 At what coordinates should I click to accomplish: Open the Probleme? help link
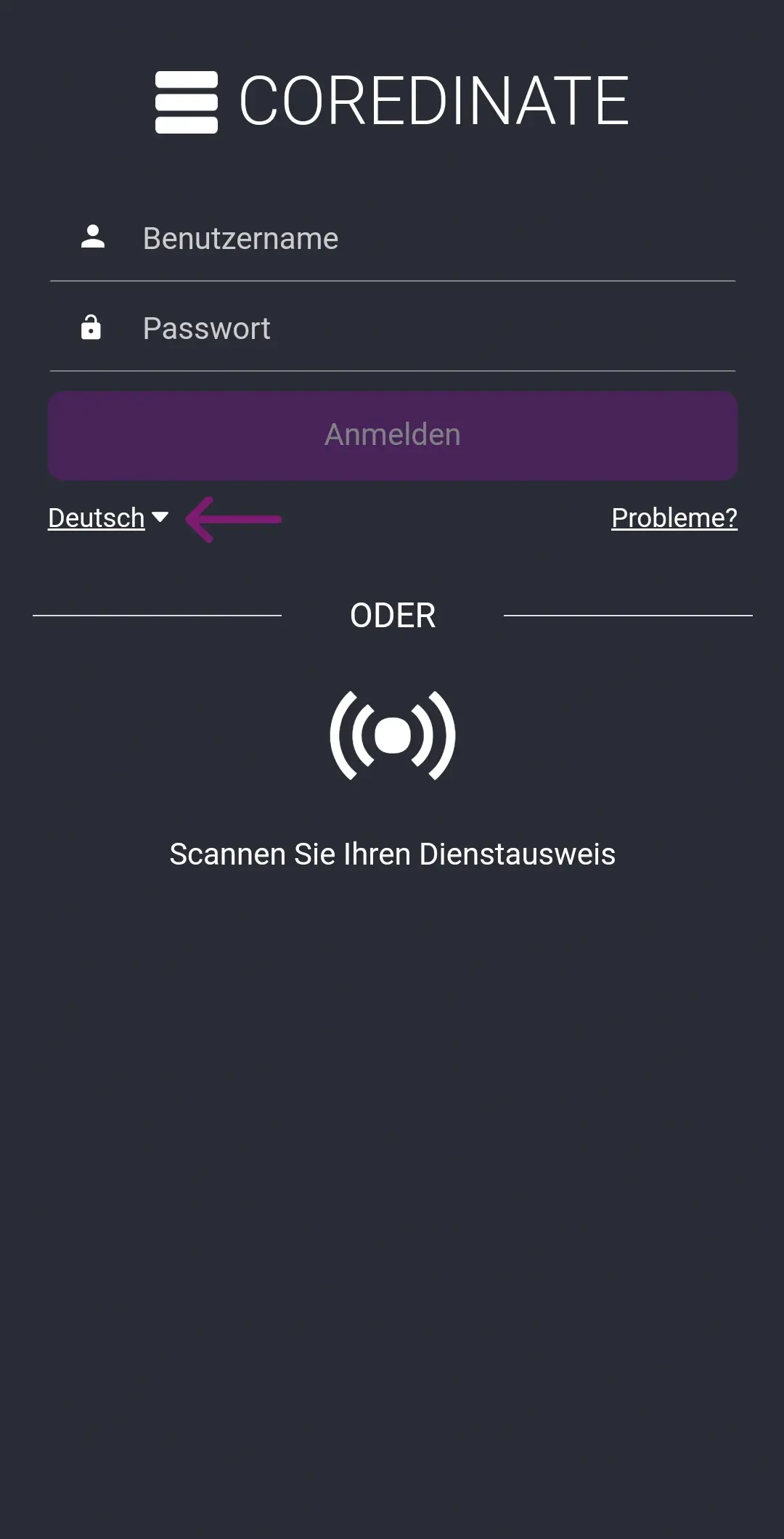tap(674, 518)
